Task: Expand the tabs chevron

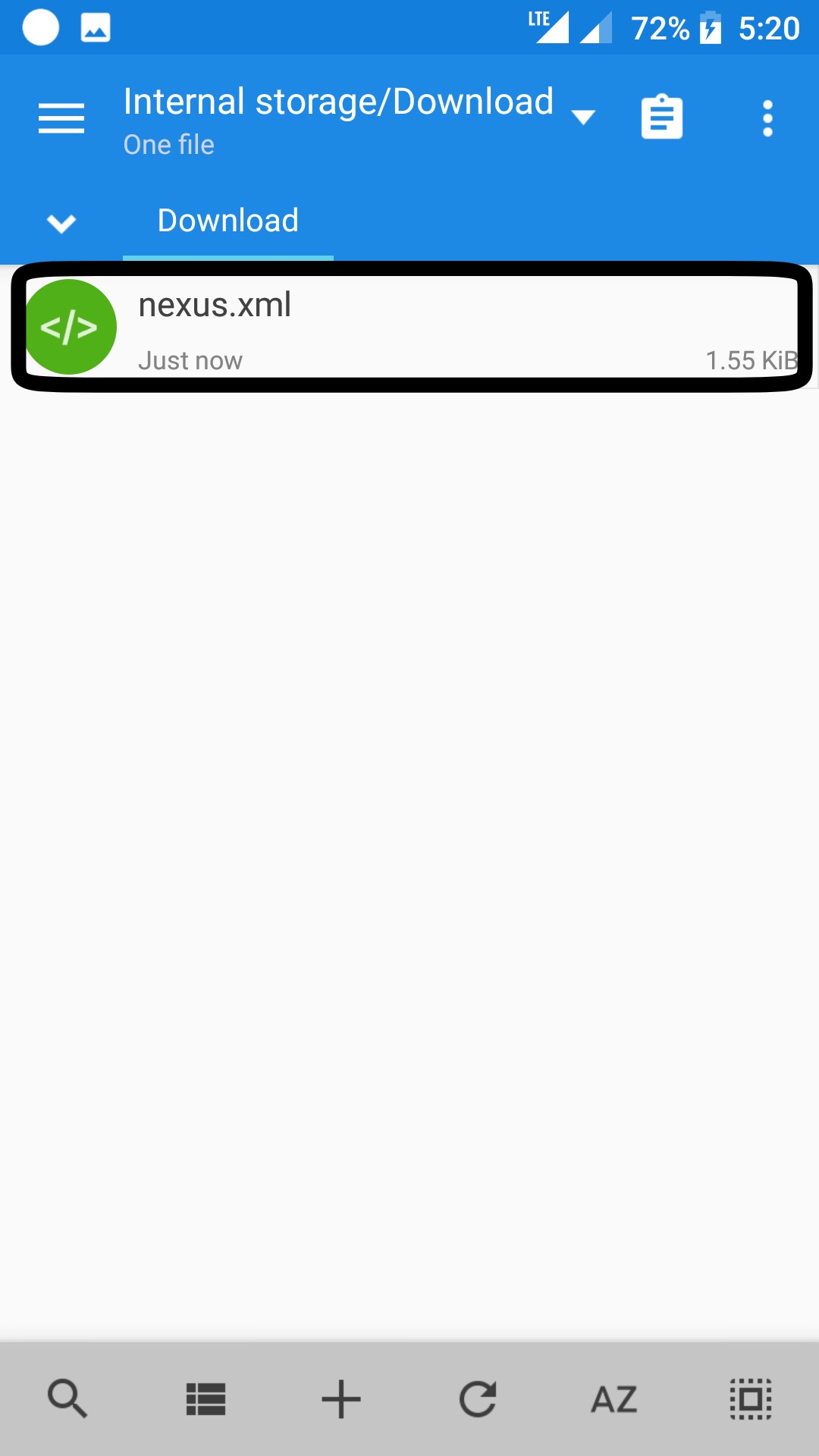Action: click(61, 223)
